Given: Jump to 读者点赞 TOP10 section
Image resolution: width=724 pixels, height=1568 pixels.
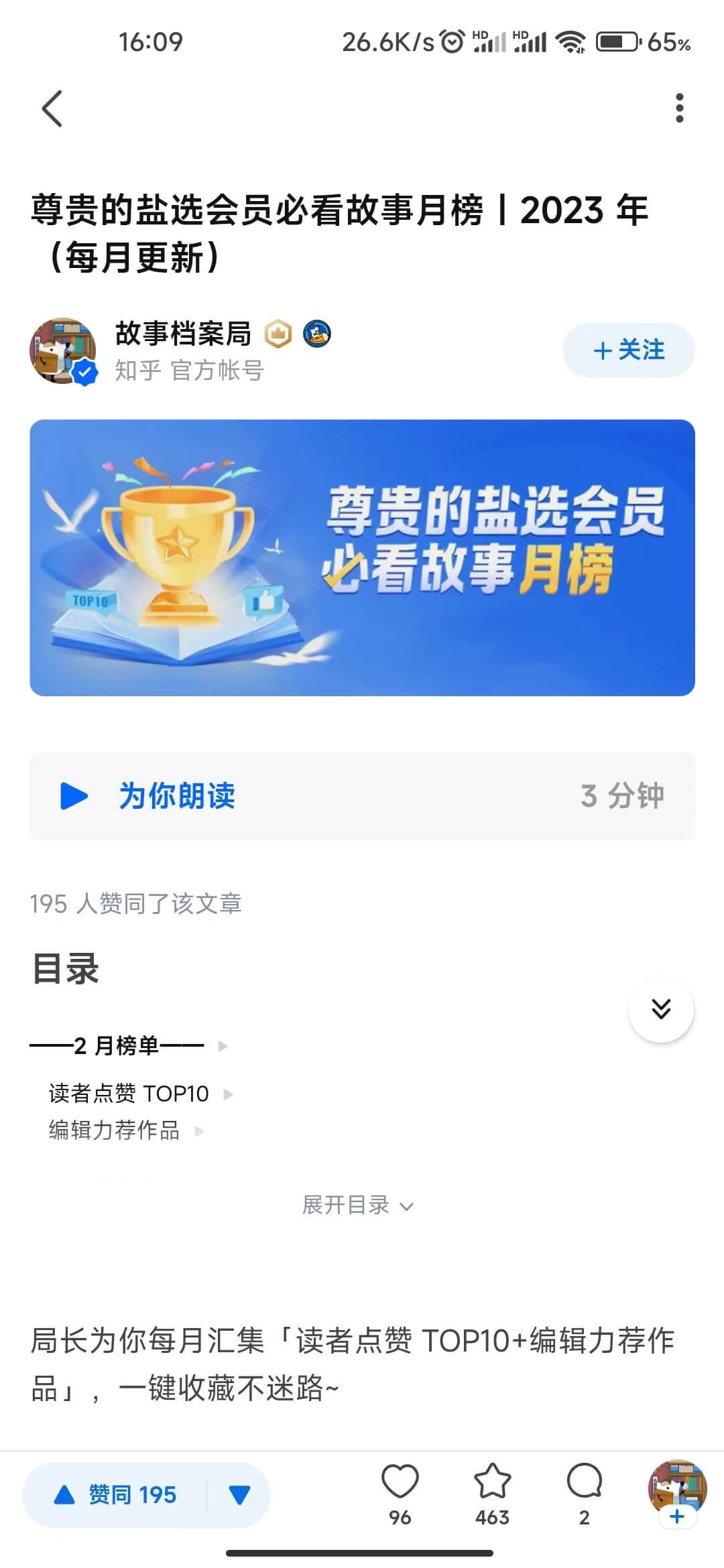Looking at the screenshot, I should [129, 1094].
